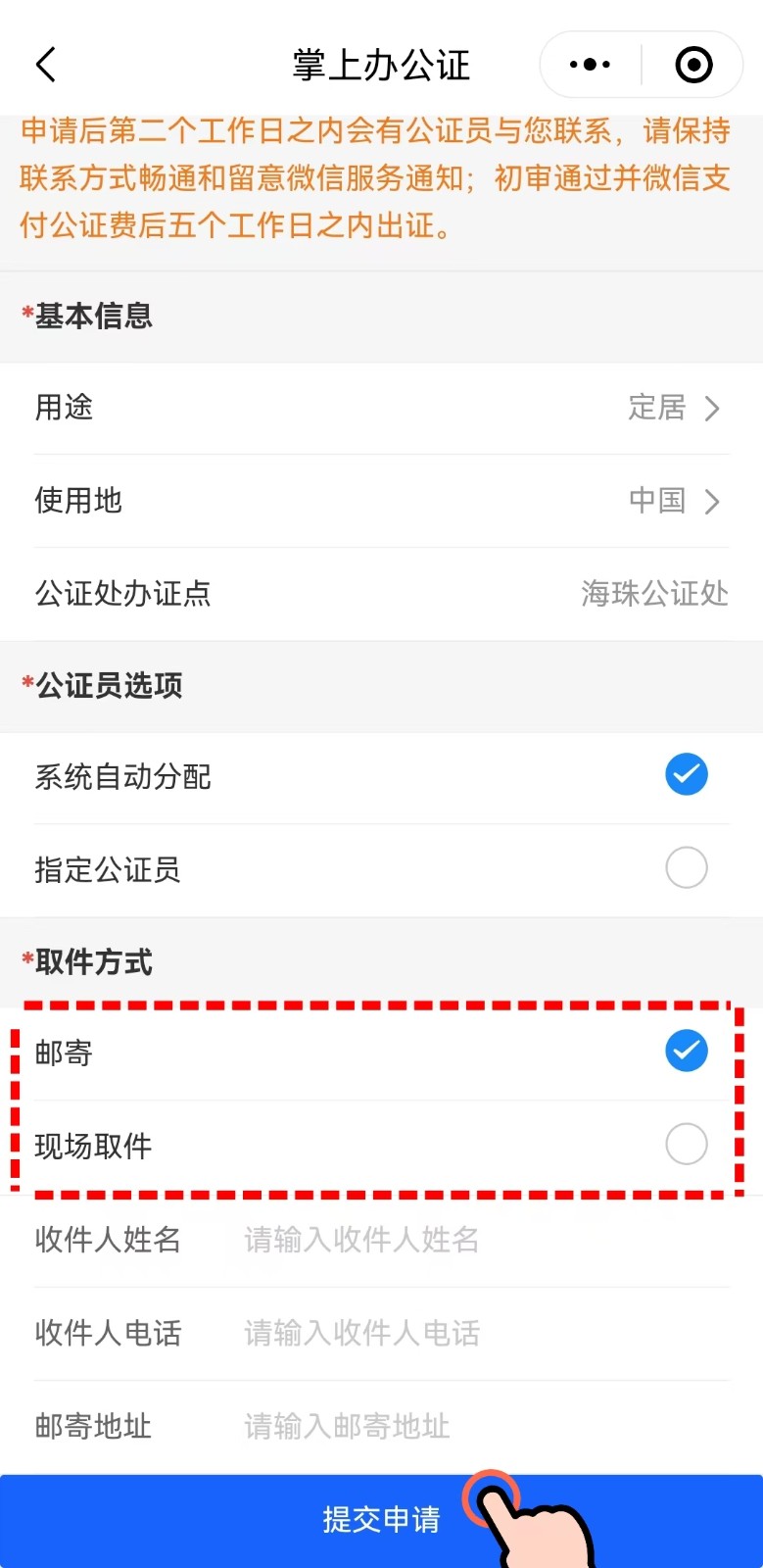Enter the 收件人电话 field
The width and height of the screenshot is (763, 1568).
tap(485, 1333)
